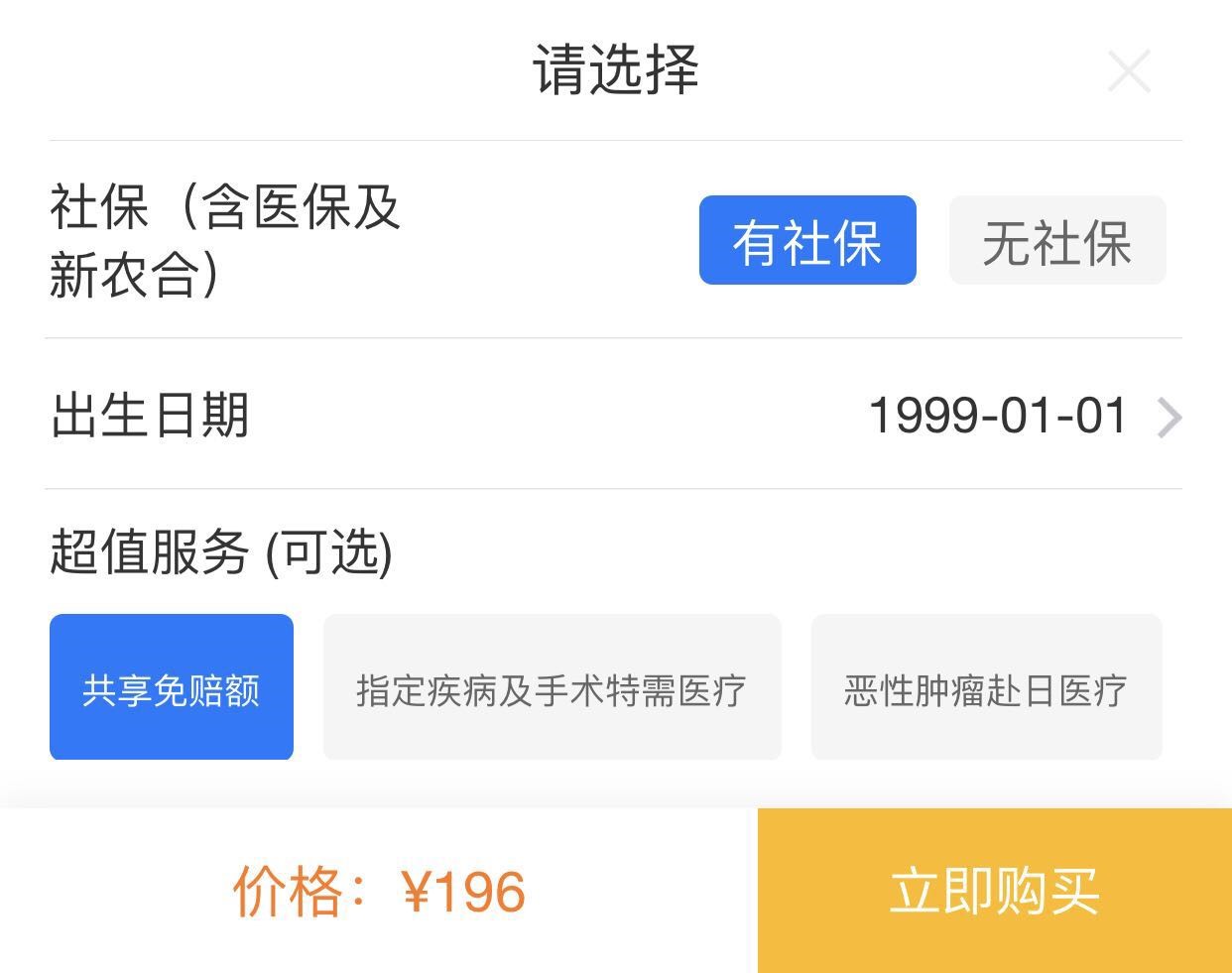Screen dimensions: 1232x973
Task: Open the 出生日期 date picker
Action: click(1022, 416)
